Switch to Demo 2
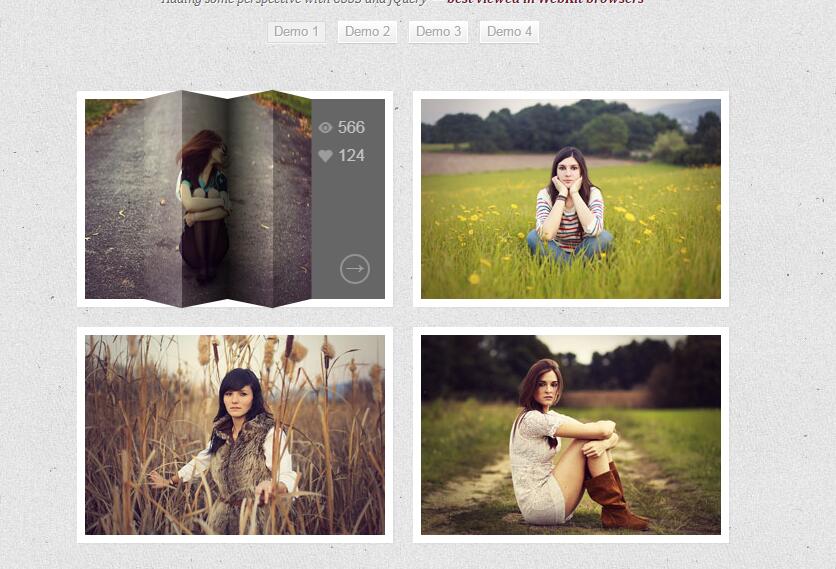Image resolution: width=836 pixels, height=569 pixels. tap(367, 32)
